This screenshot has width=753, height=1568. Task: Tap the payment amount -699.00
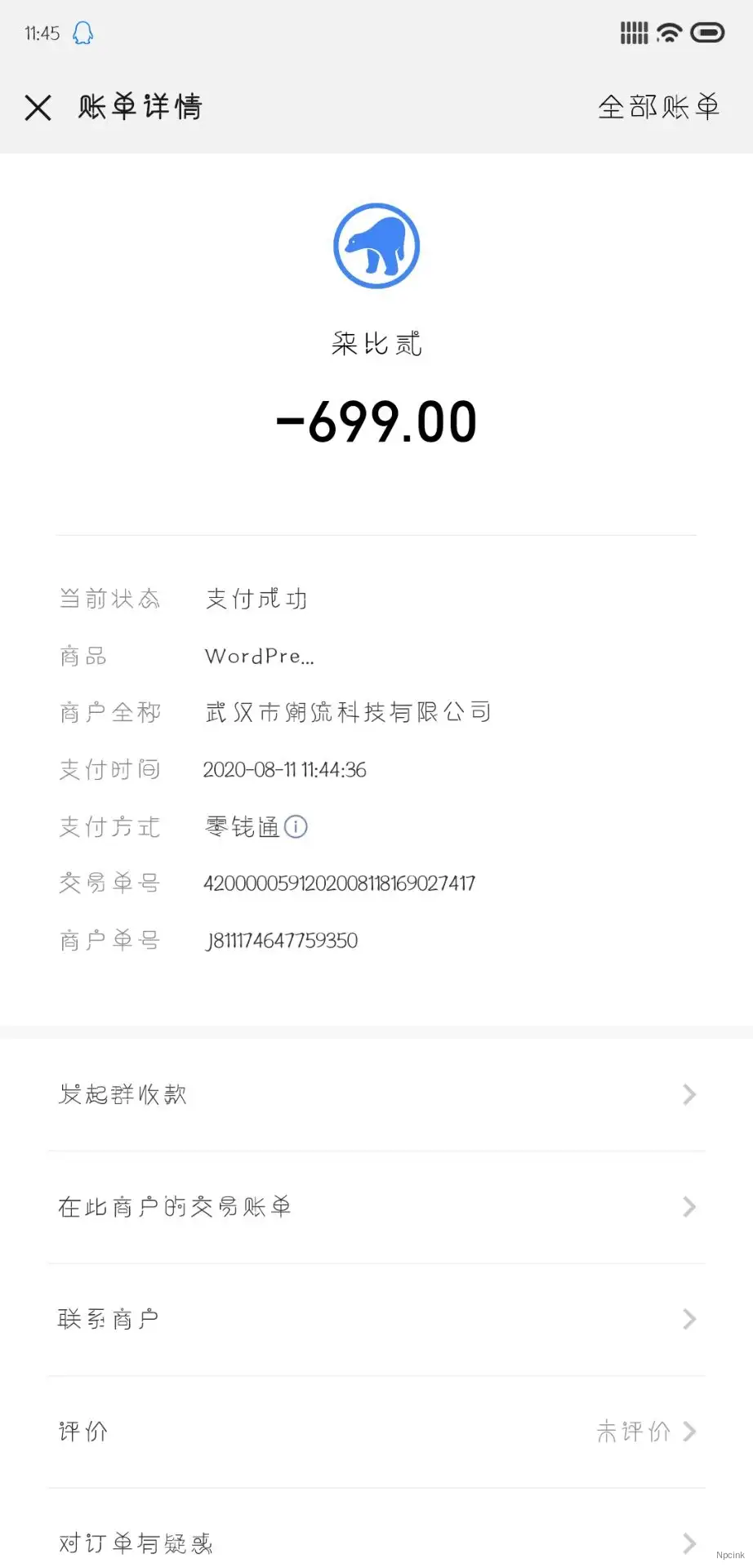click(376, 420)
